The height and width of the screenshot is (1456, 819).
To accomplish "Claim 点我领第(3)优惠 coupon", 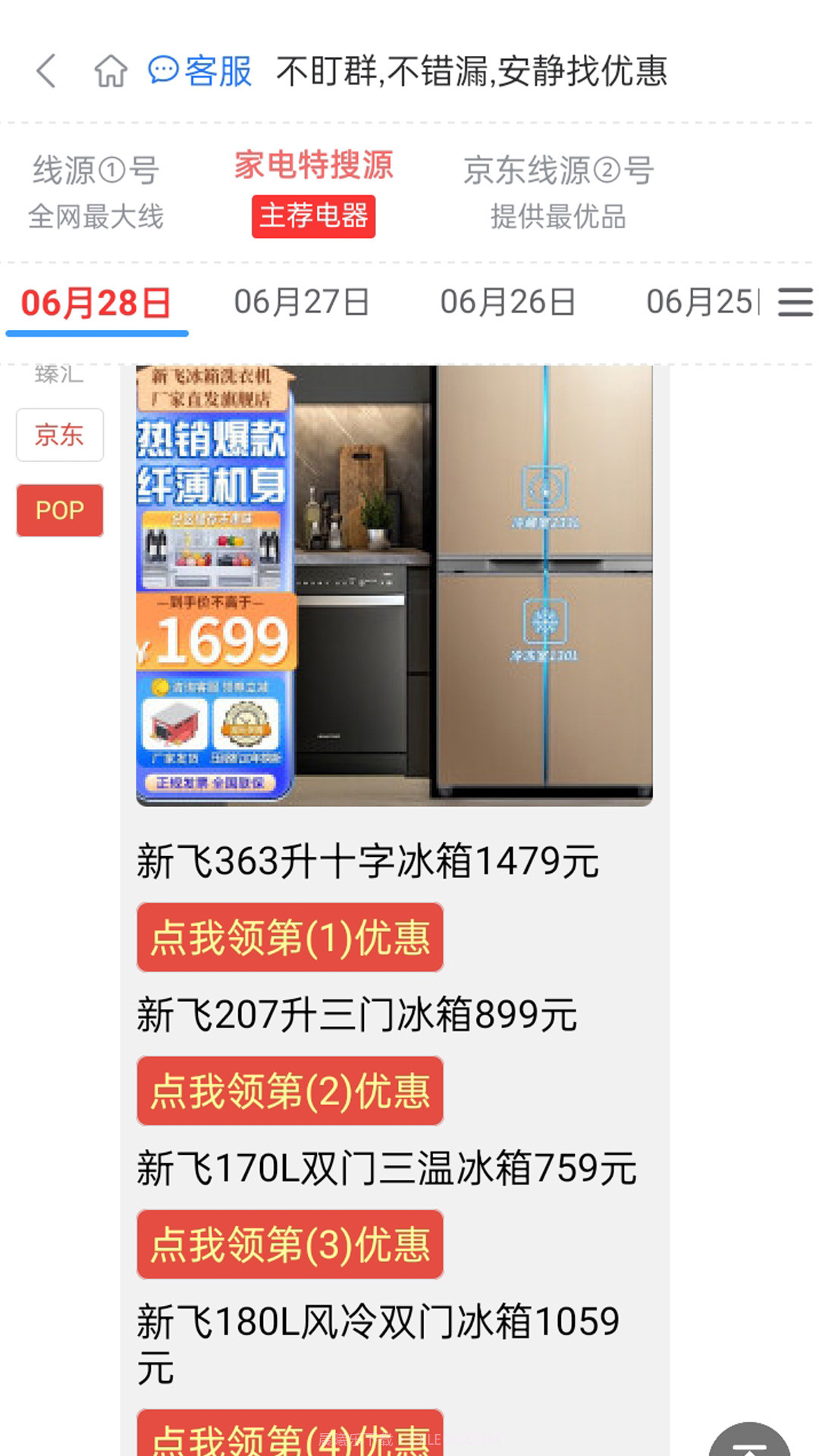I will tap(290, 1244).
